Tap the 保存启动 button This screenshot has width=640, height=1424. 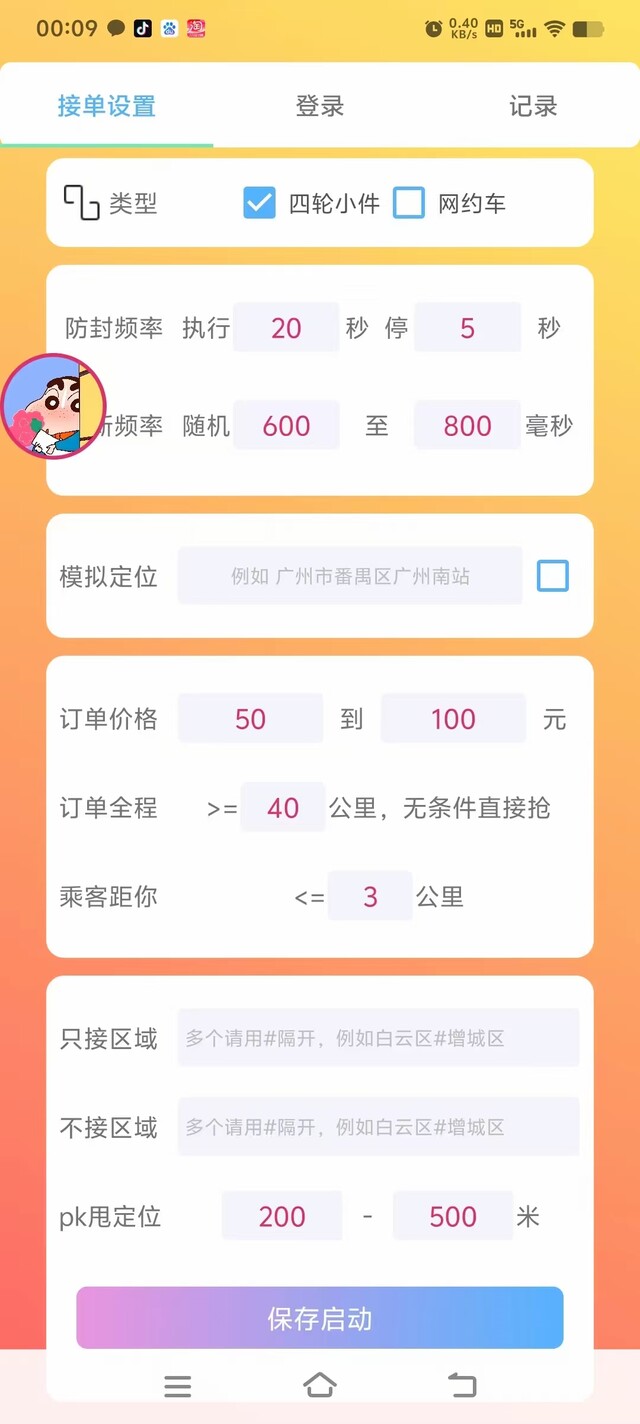pyautogui.click(x=320, y=1318)
